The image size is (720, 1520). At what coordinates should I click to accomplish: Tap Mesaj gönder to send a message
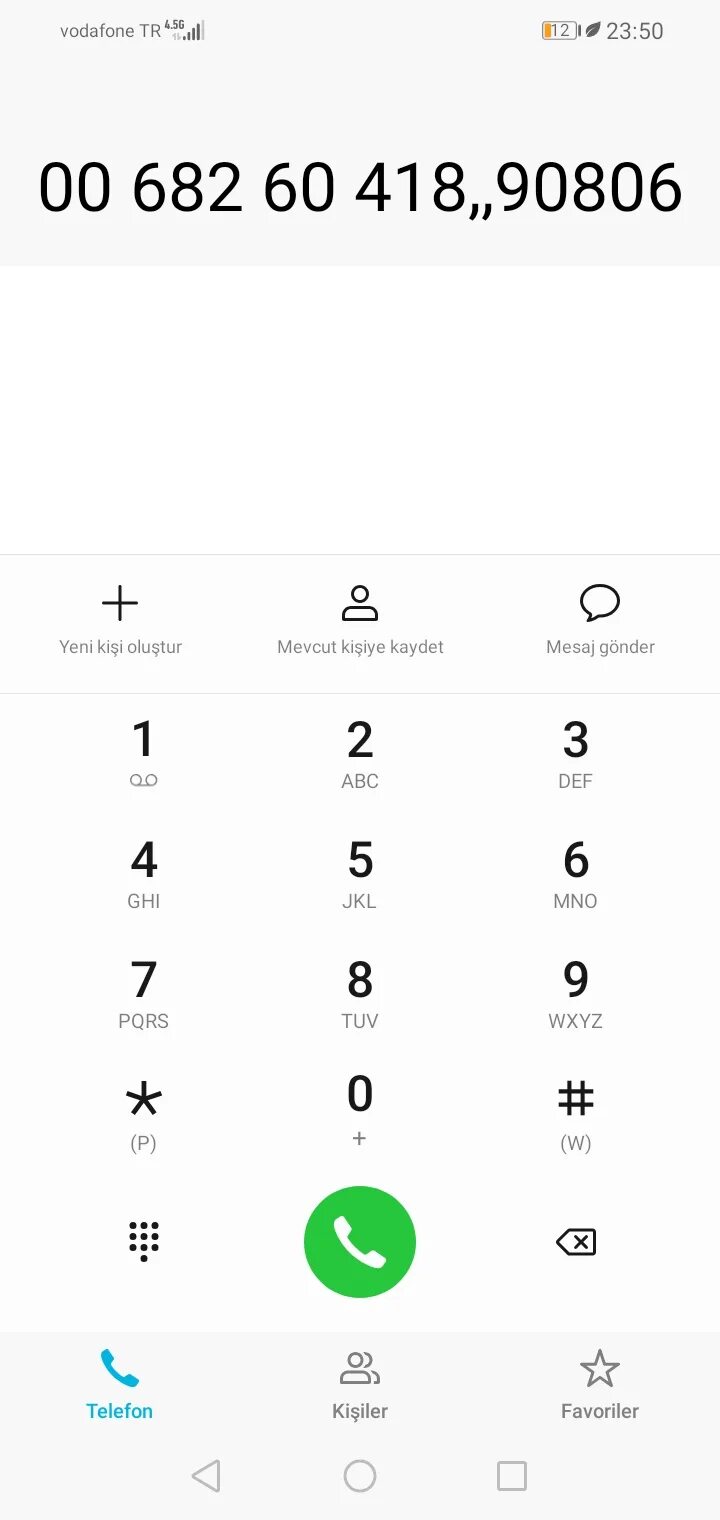pos(600,622)
